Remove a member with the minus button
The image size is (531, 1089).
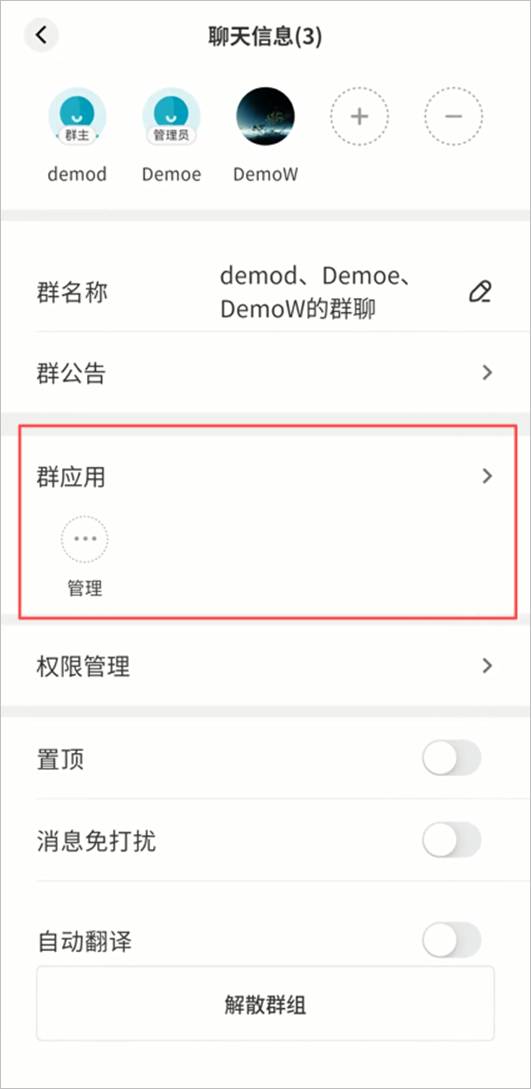(453, 117)
